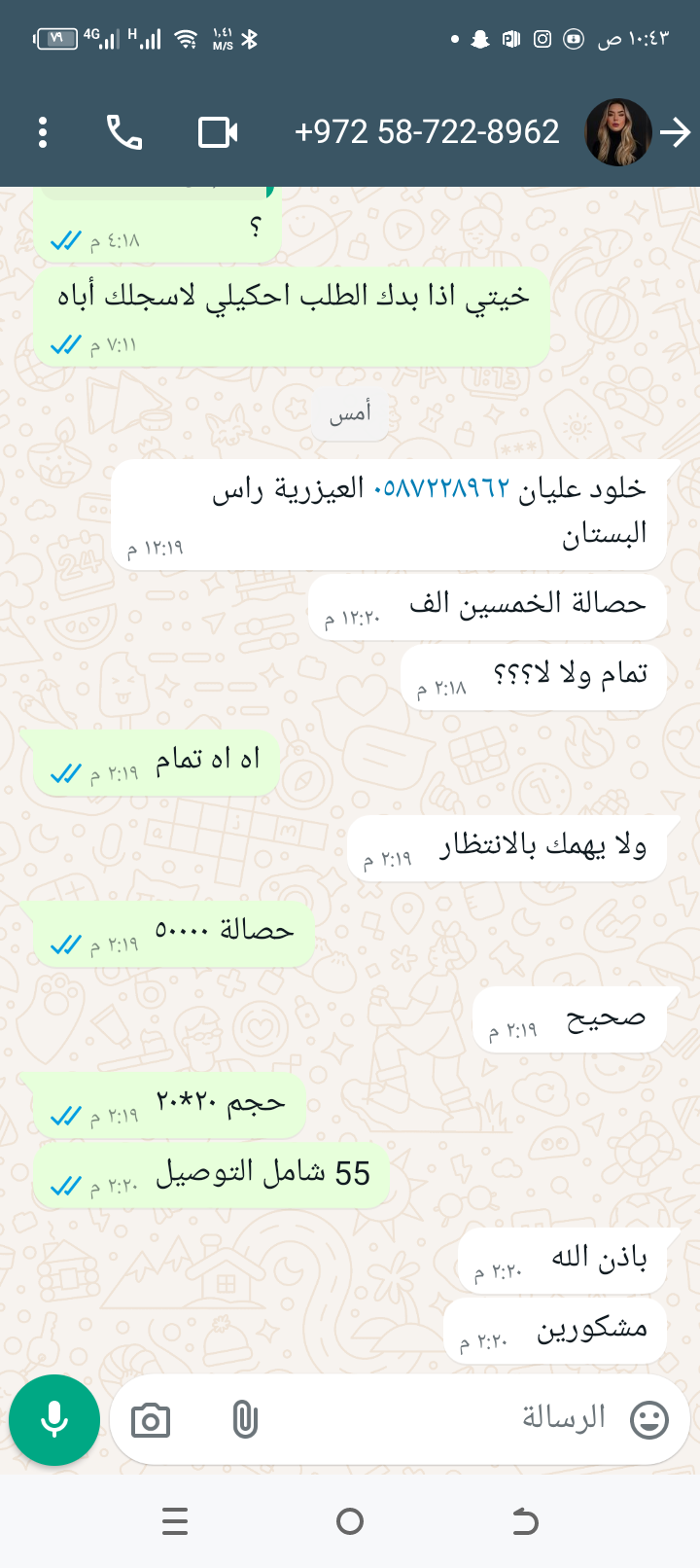Record a voice message
The image size is (700, 1568).
(x=54, y=1420)
